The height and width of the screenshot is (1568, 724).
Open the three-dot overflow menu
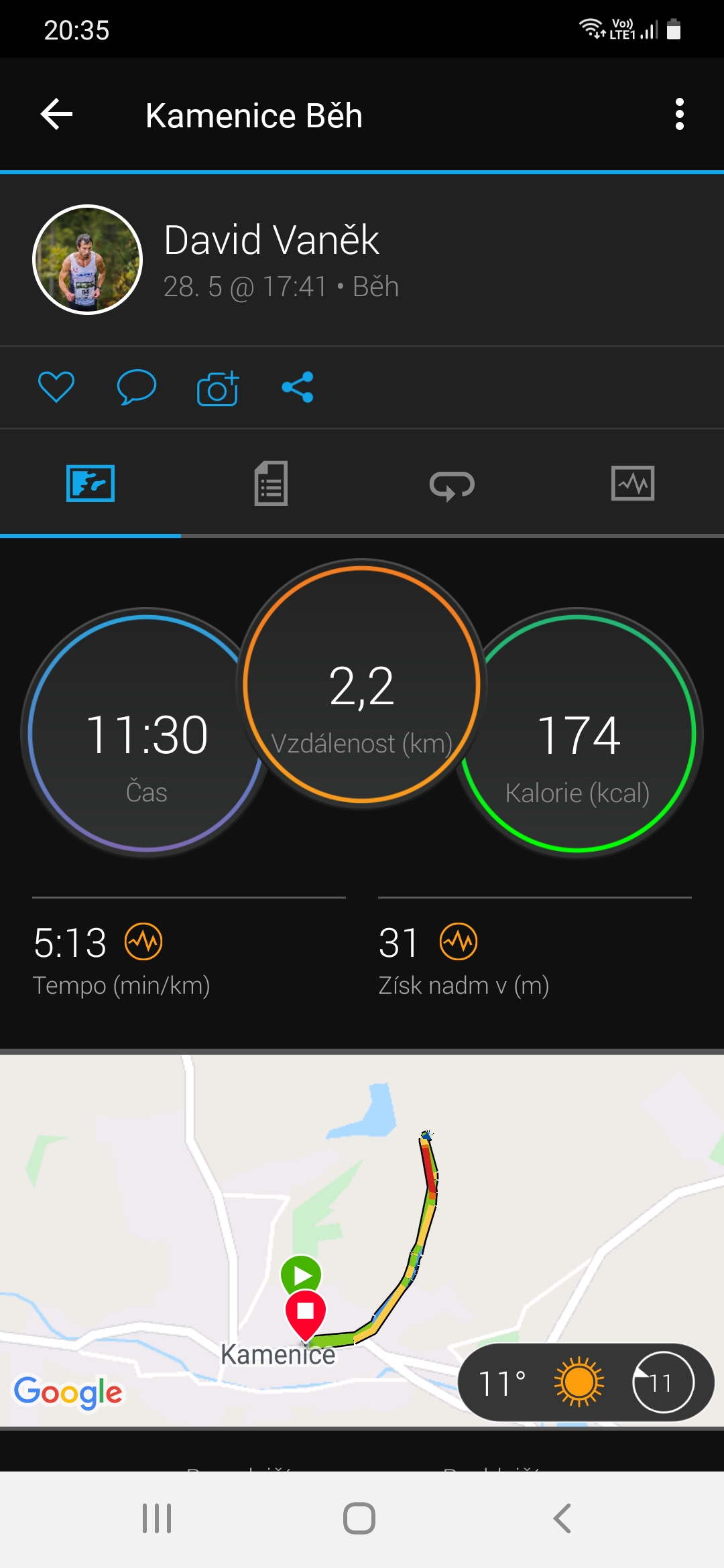[x=679, y=115]
